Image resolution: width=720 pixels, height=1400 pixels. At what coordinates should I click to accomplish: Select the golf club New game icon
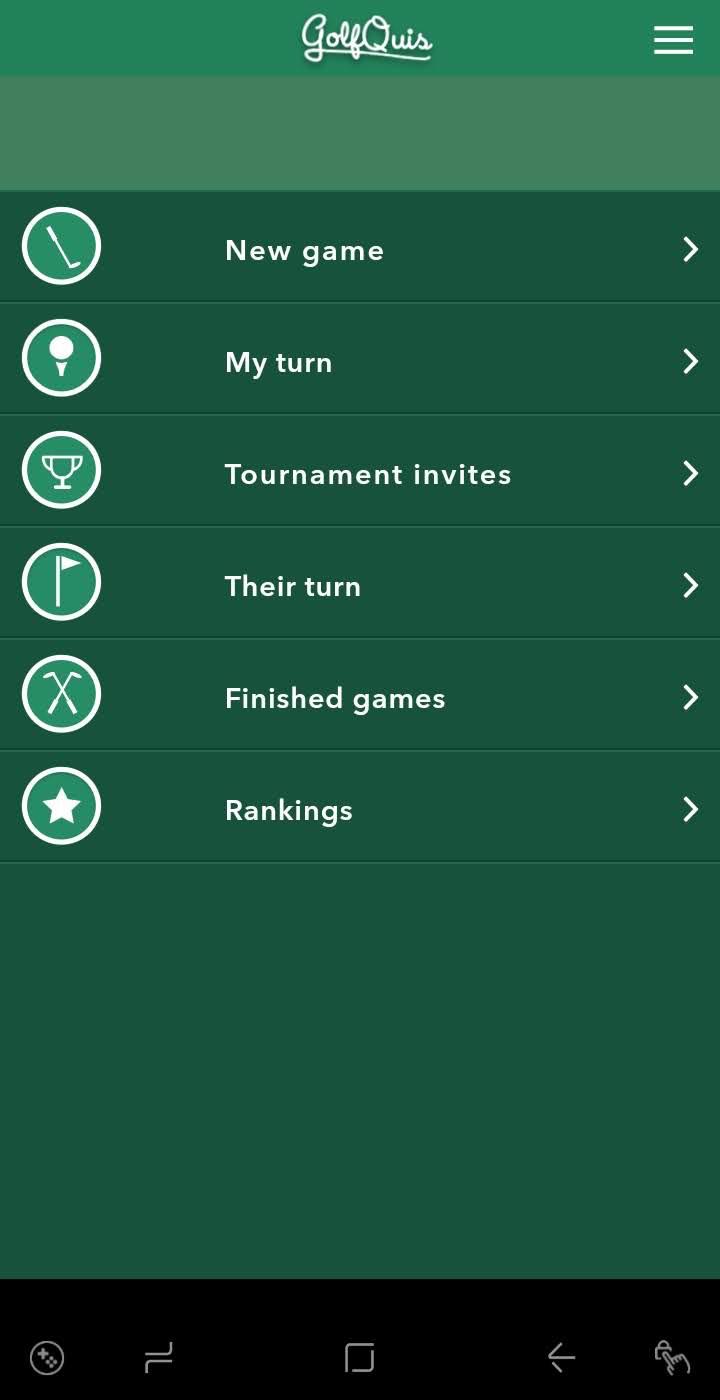pyautogui.click(x=61, y=246)
